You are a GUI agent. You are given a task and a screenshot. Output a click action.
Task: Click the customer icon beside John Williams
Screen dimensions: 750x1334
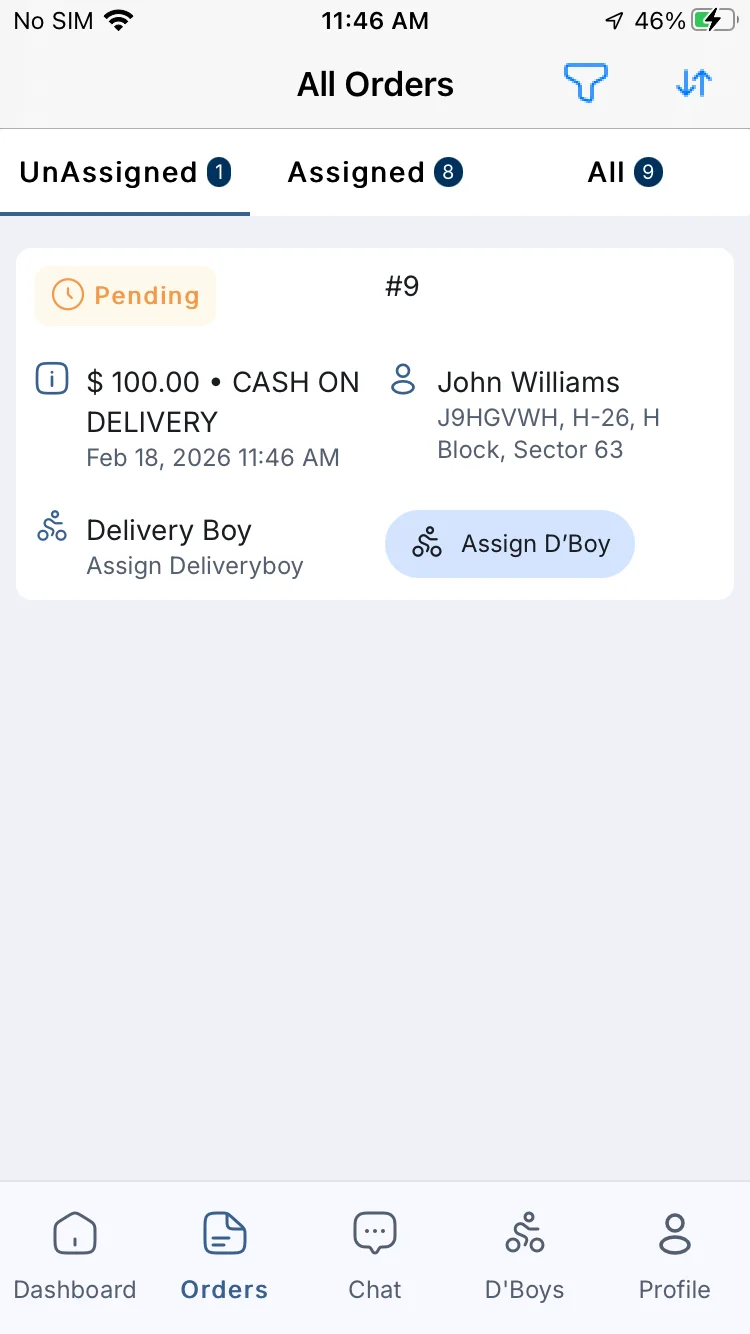[x=403, y=380]
